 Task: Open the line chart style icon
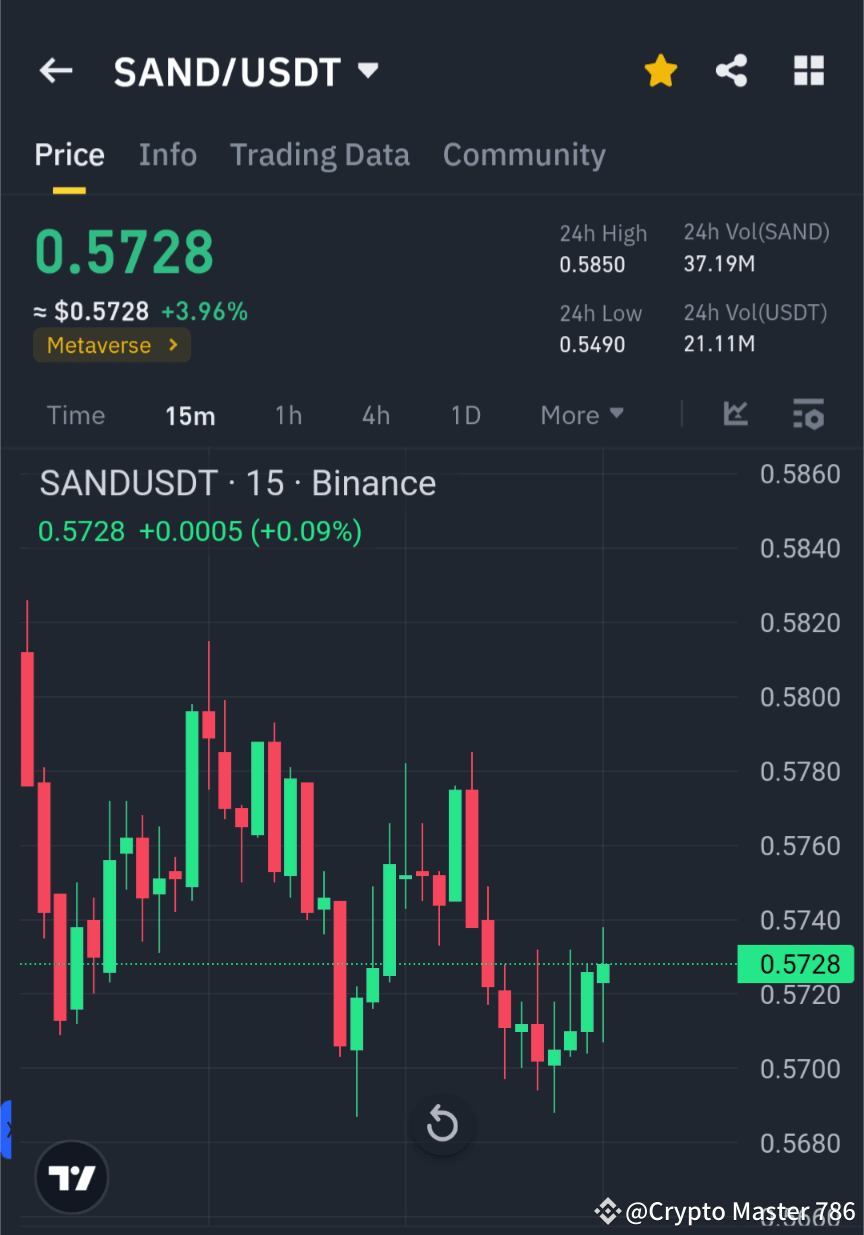tap(736, 414)
